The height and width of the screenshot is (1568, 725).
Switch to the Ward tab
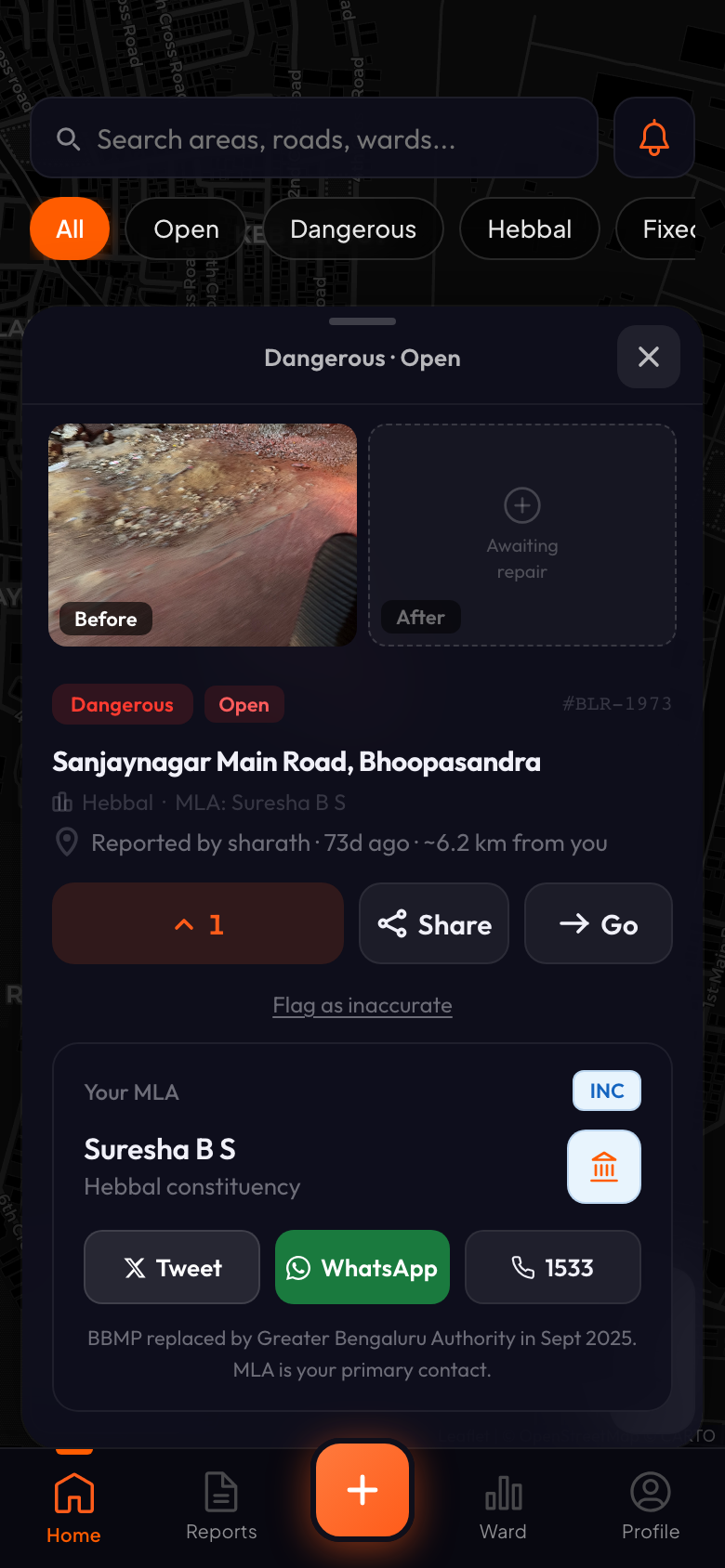click(503, 1506)
